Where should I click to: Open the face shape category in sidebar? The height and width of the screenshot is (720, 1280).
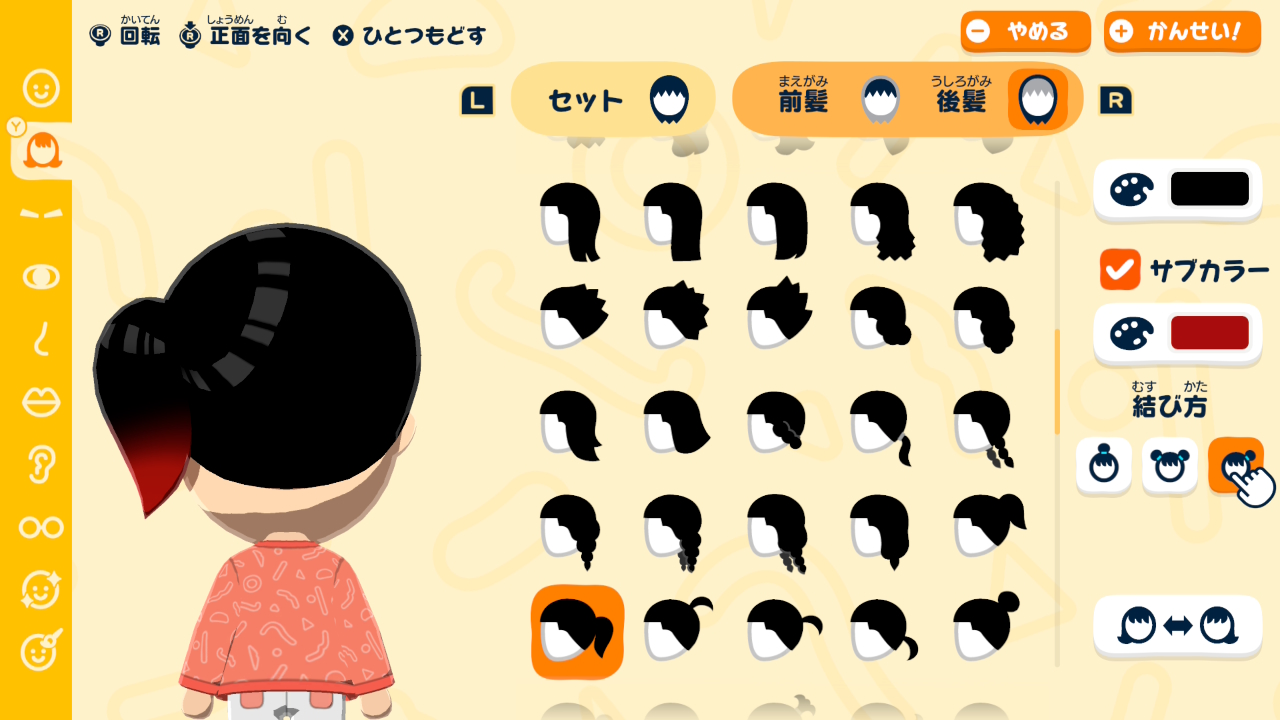coord(41,90)
